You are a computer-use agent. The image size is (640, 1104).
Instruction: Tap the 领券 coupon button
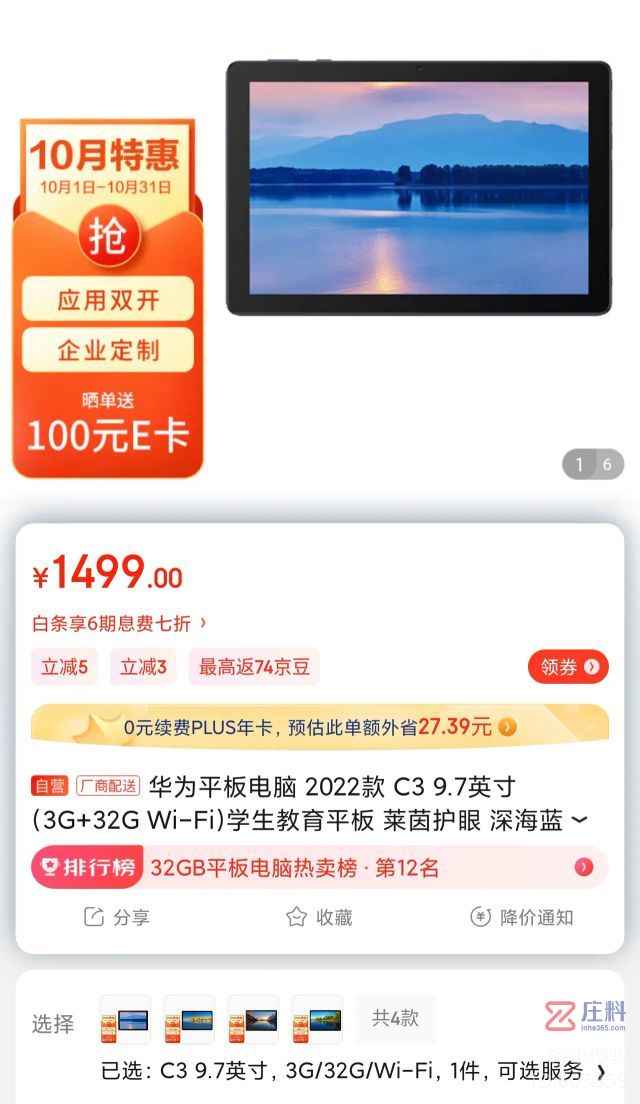pos(568,667)
